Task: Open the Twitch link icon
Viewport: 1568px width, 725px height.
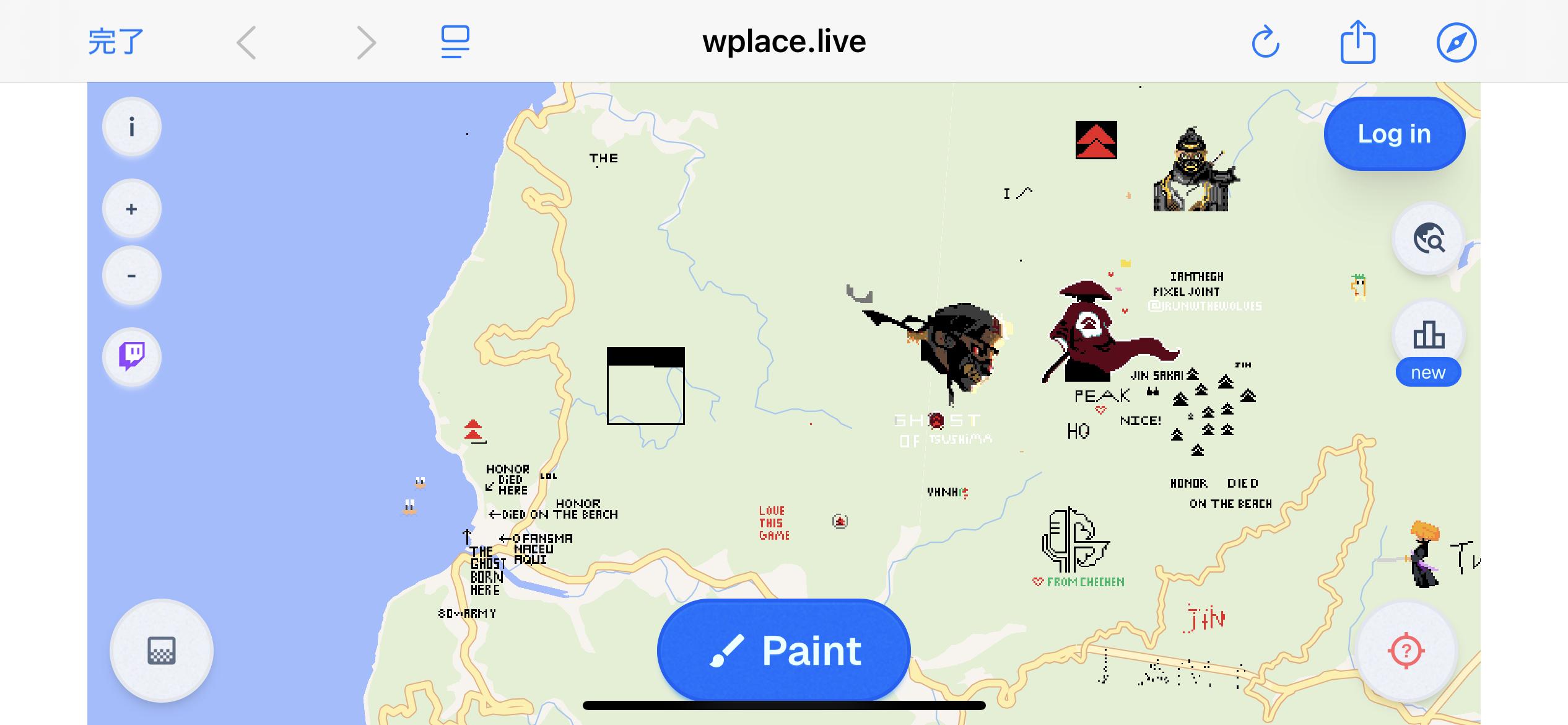Action: [x=131, y=357]
